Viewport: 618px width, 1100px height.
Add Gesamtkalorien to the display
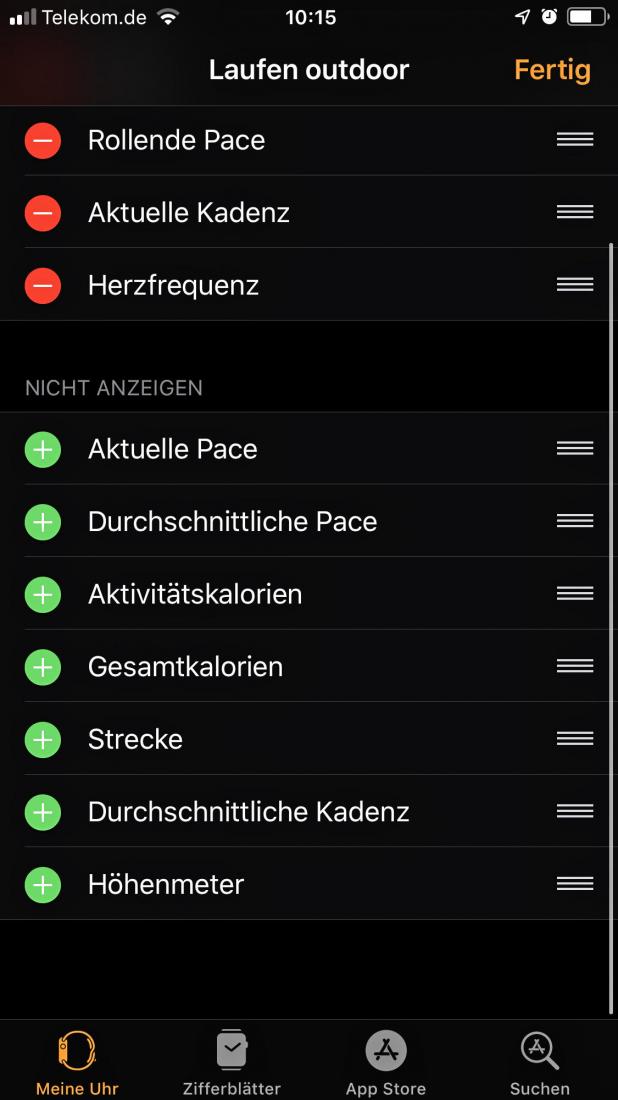pos(43,666)
